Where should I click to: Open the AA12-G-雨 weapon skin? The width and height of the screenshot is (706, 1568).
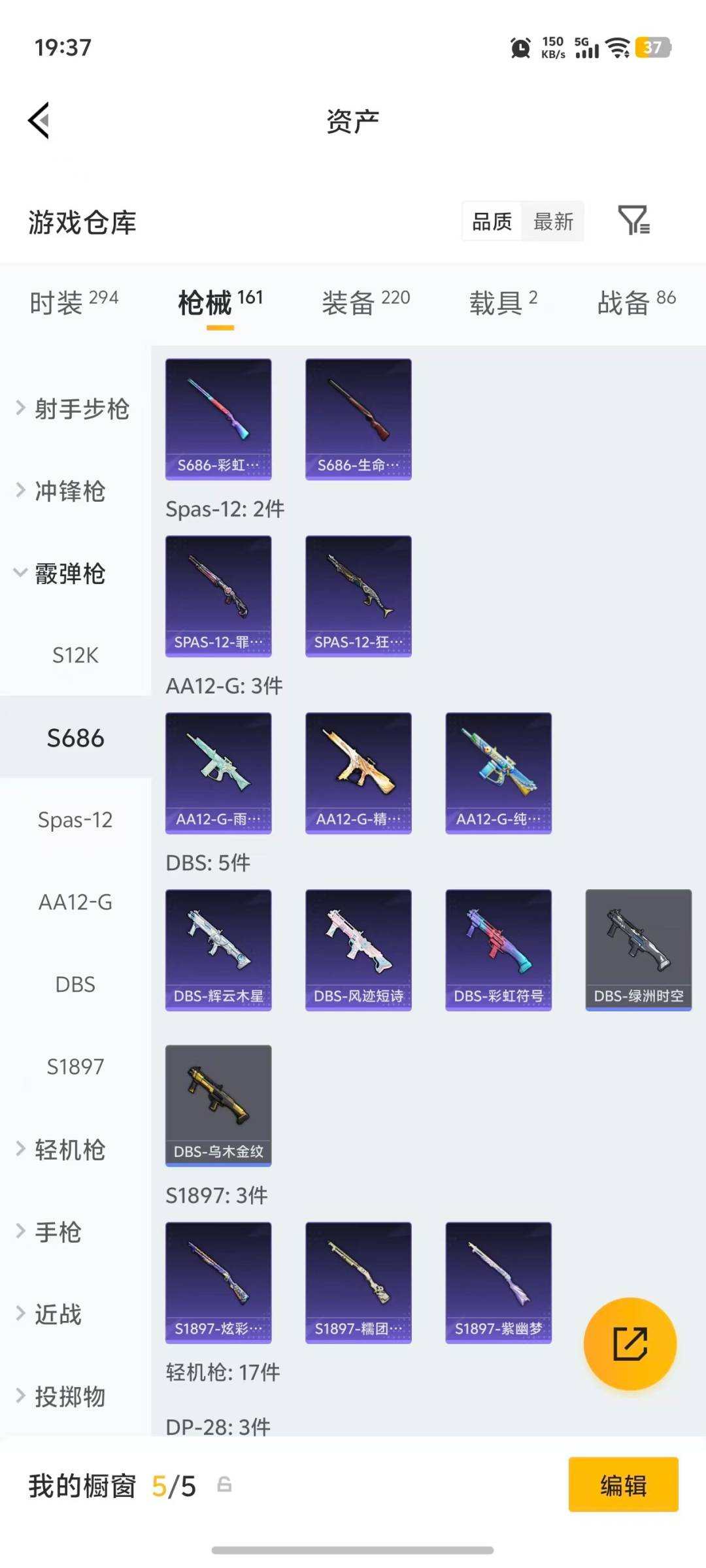coord(218,772)
